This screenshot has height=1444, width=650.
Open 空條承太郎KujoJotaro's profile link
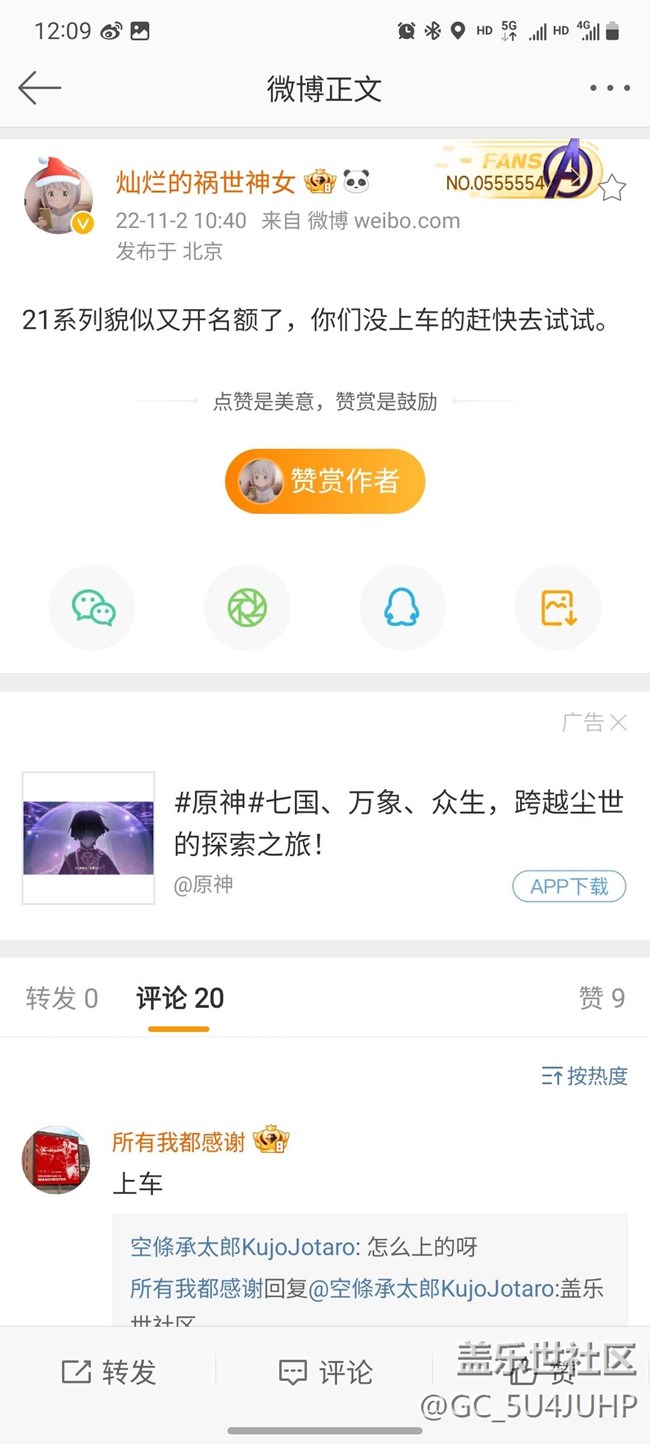[243, 1247]
